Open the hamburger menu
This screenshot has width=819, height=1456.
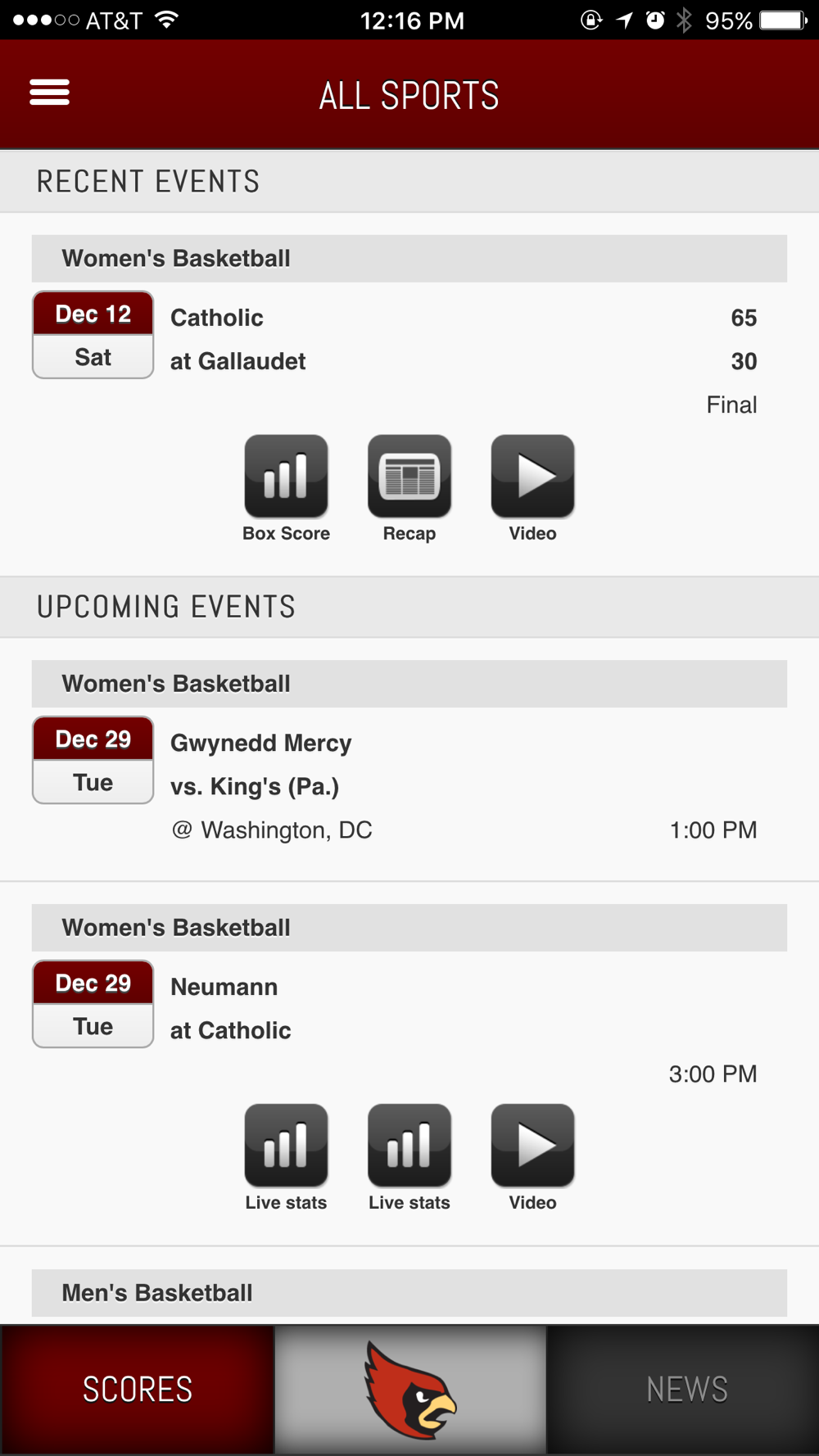49,93
